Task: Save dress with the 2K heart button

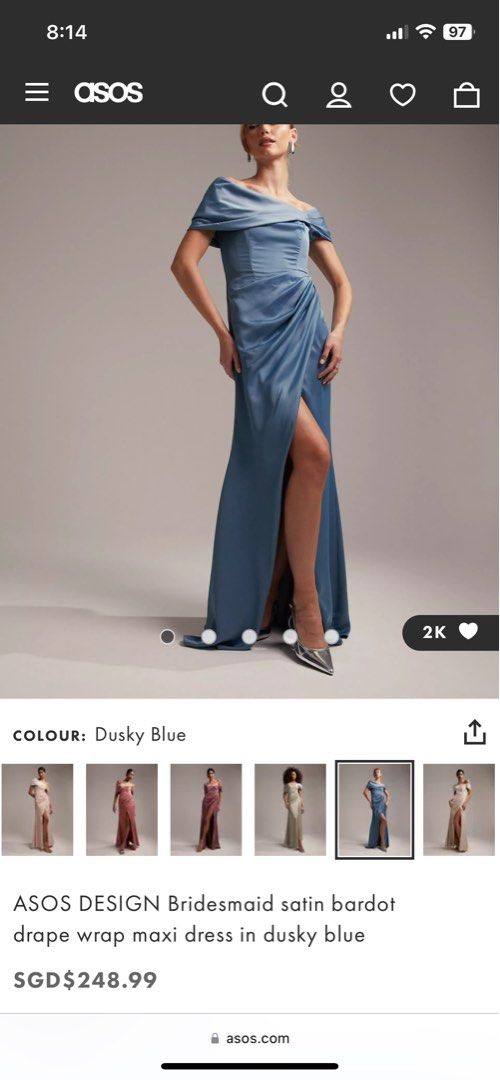Action: pyautogui.click(x=450, y=632)
